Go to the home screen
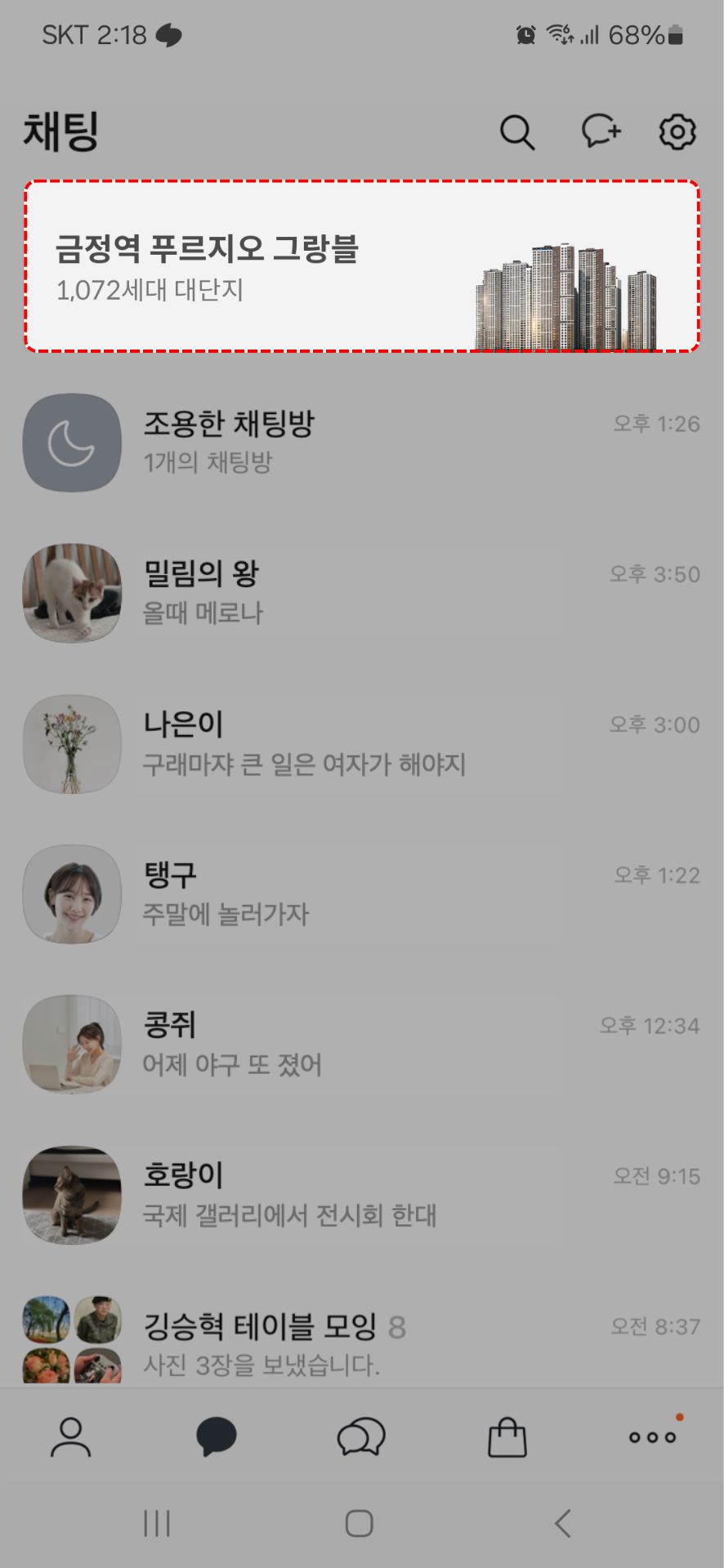This screenshot has height=1568, width=724. tap(360, 1524)
